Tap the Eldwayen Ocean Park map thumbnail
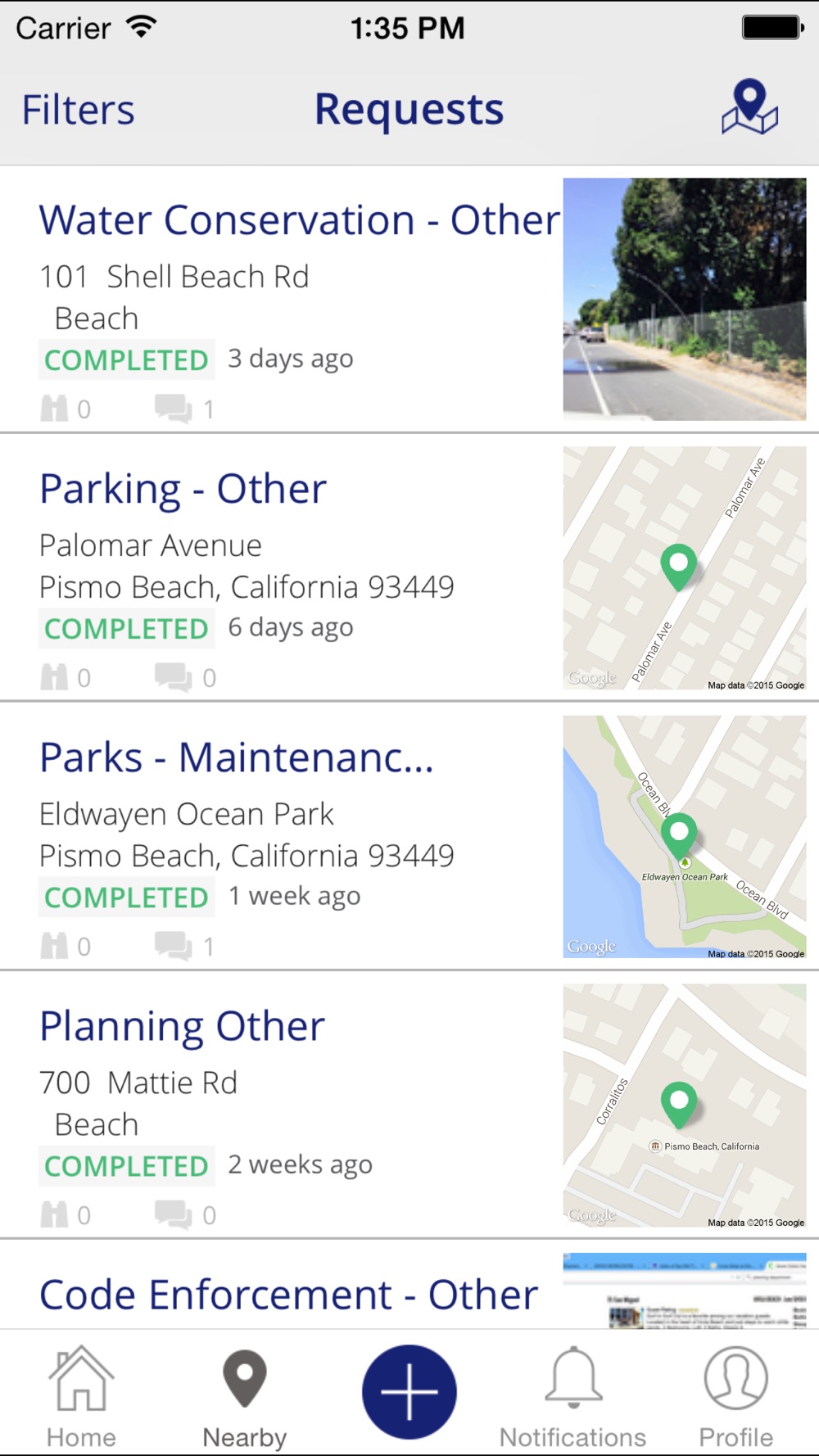This screenshot has width=819, height=1456. (x=685, y=836)
